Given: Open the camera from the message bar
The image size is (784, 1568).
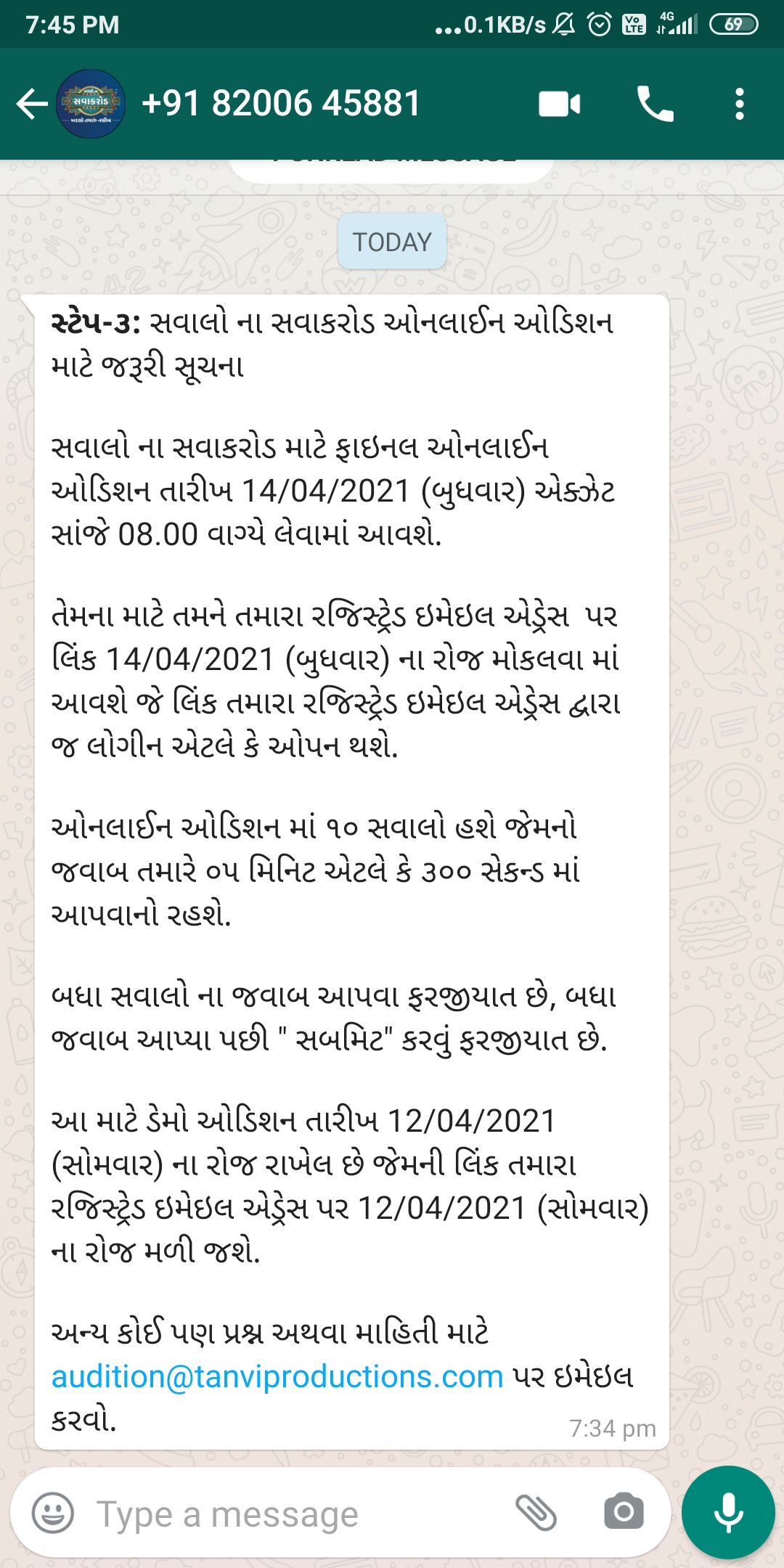Looking at the screenshot, I should [624, 1513].
